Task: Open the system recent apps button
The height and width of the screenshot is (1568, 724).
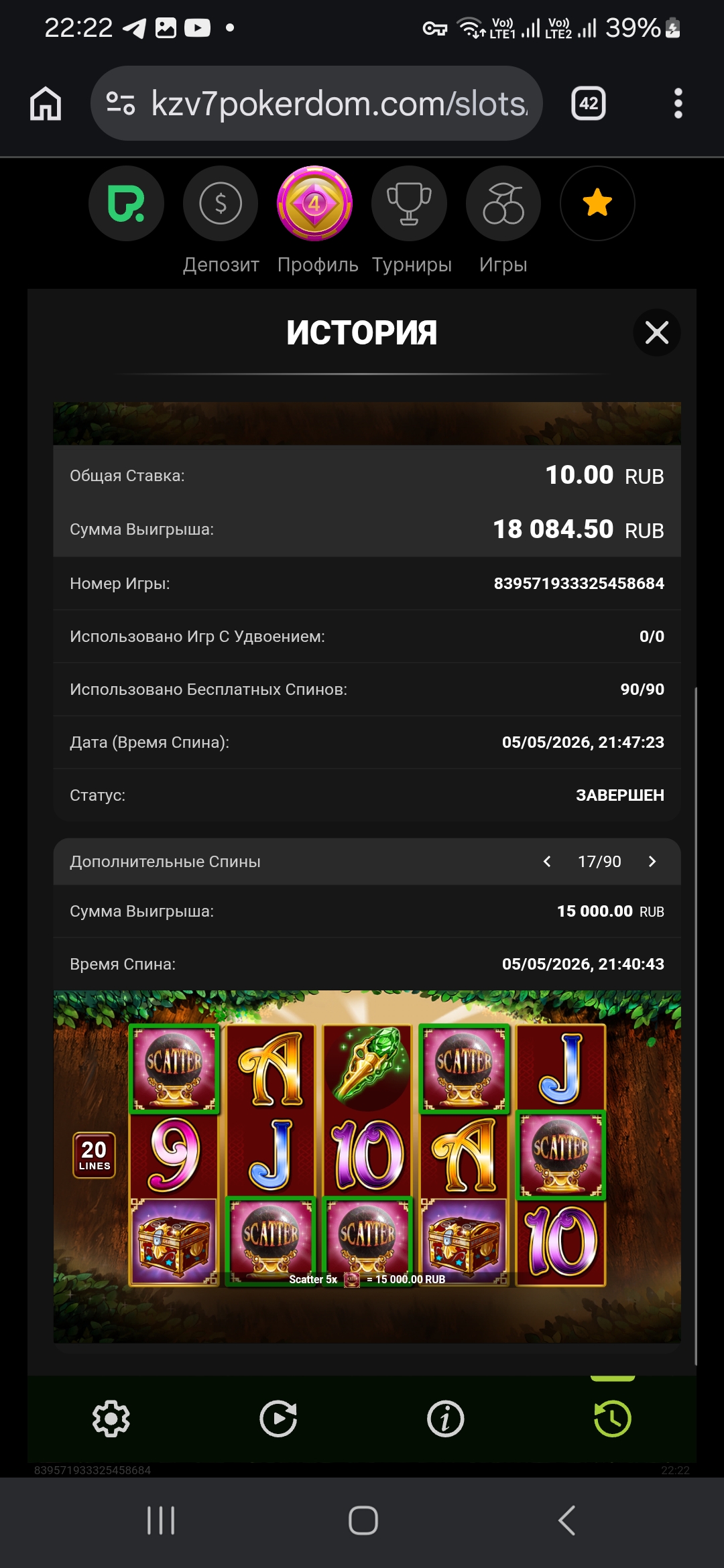Action: [x=161, y=1520]
